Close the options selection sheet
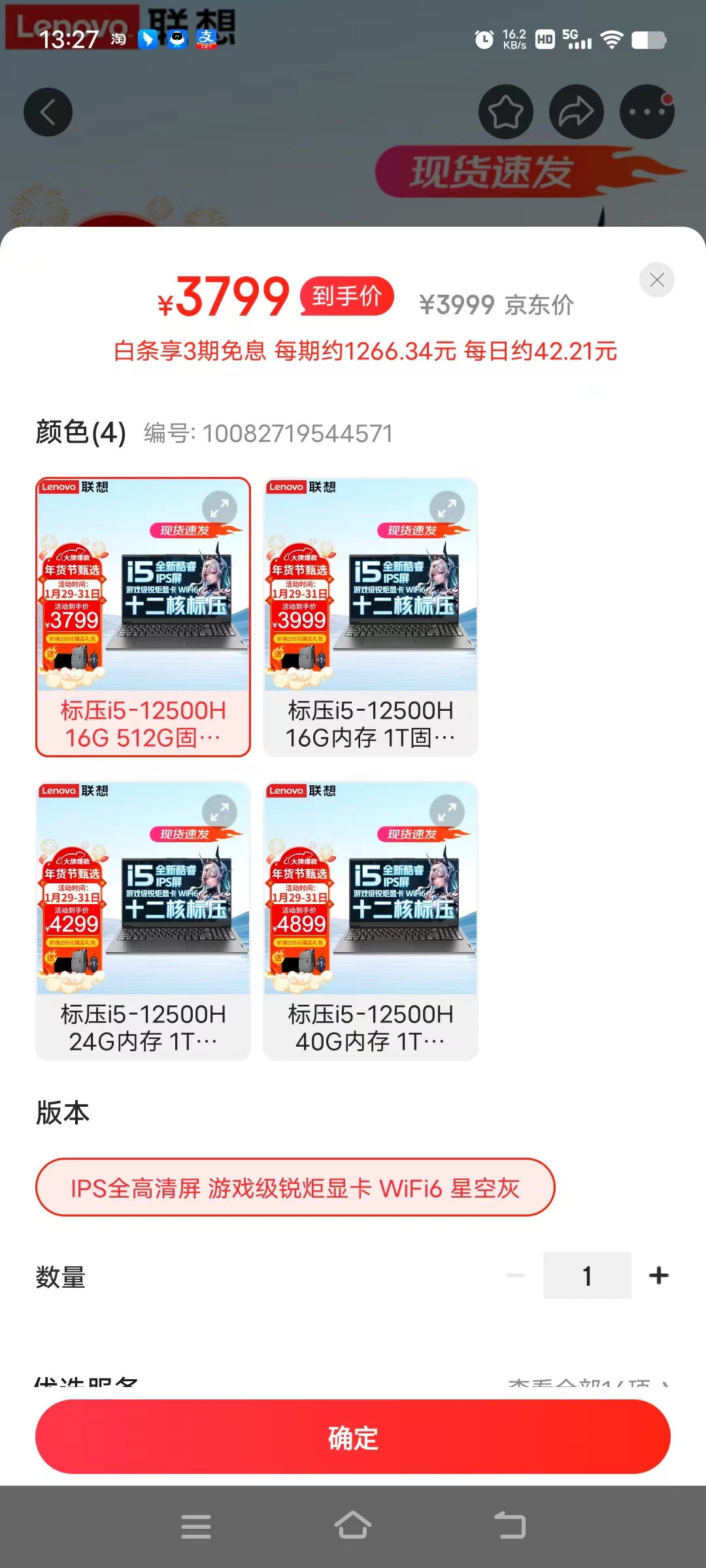This screenshot has height=1568, width=706. point(656,280)
